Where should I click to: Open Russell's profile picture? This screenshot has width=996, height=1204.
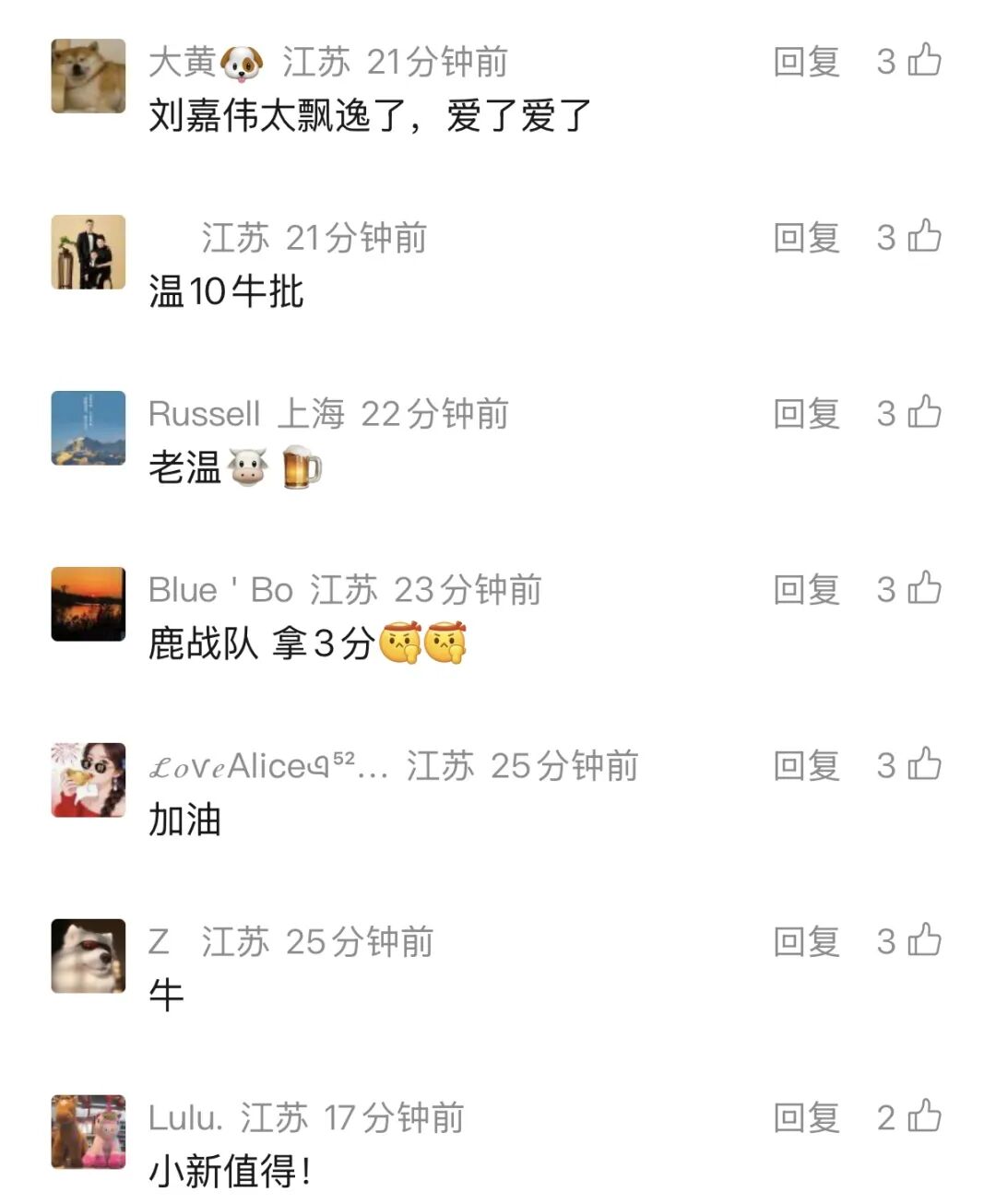coord(89,428)
